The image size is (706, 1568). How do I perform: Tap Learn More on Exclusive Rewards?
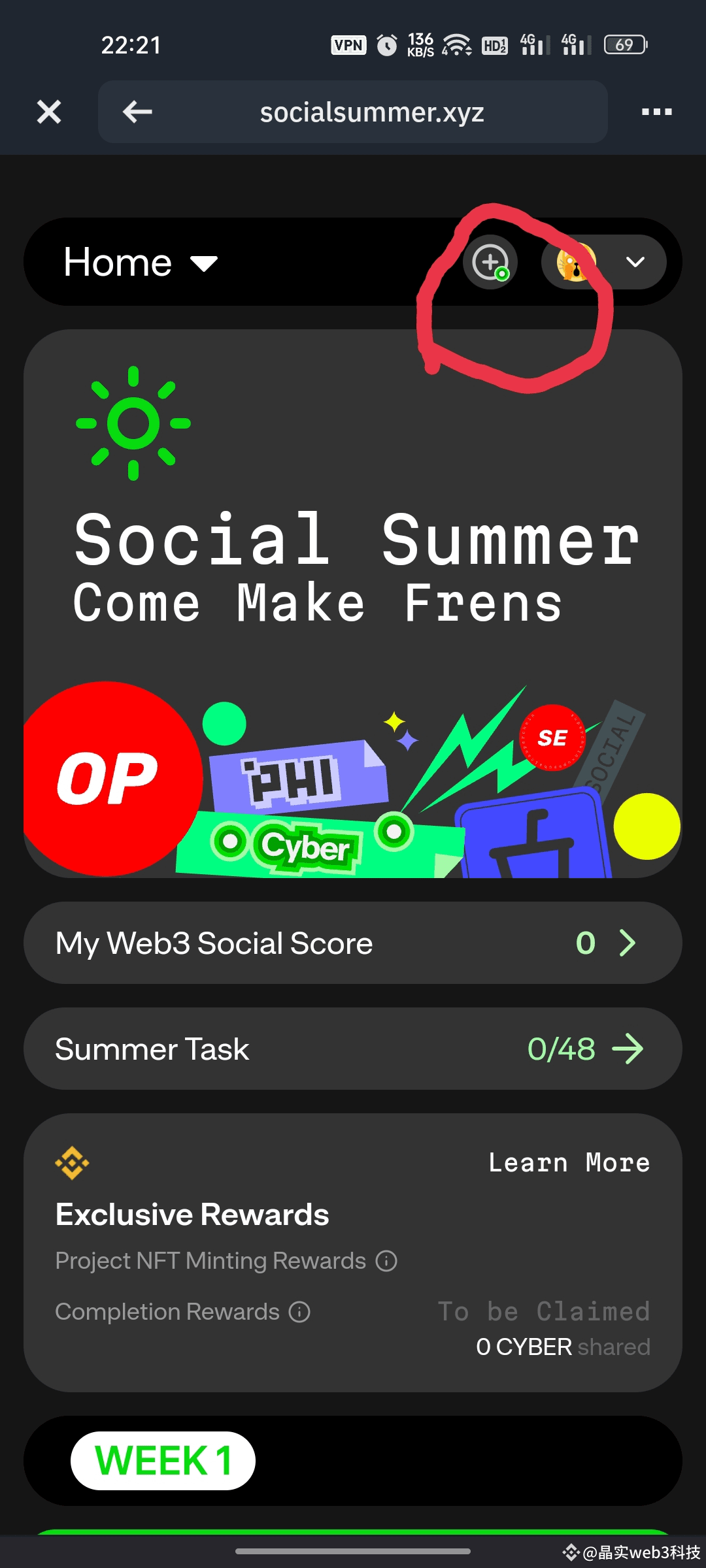pos(569,1162)
